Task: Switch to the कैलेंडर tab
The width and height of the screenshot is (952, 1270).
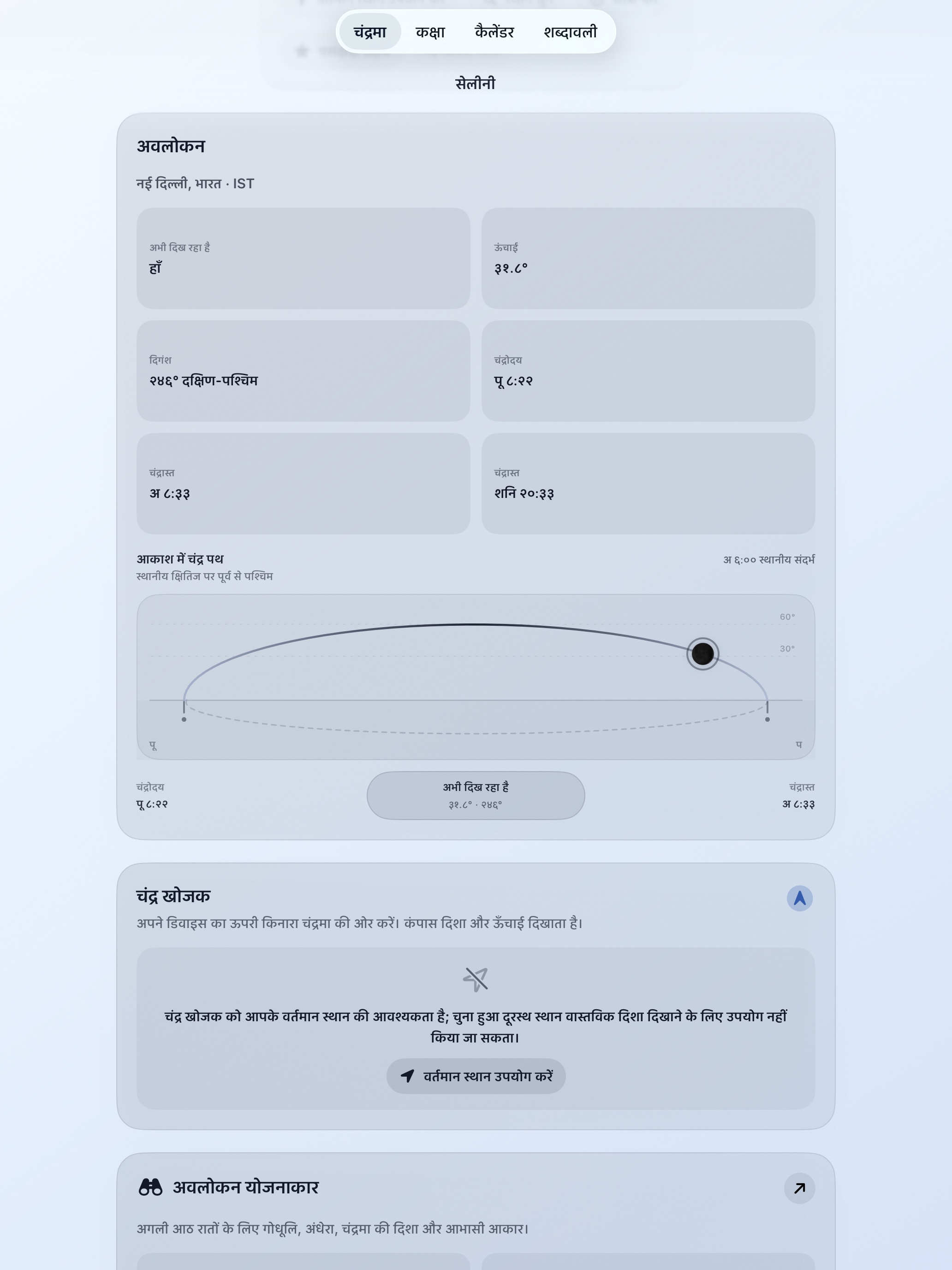Action: tap(494, 31)
